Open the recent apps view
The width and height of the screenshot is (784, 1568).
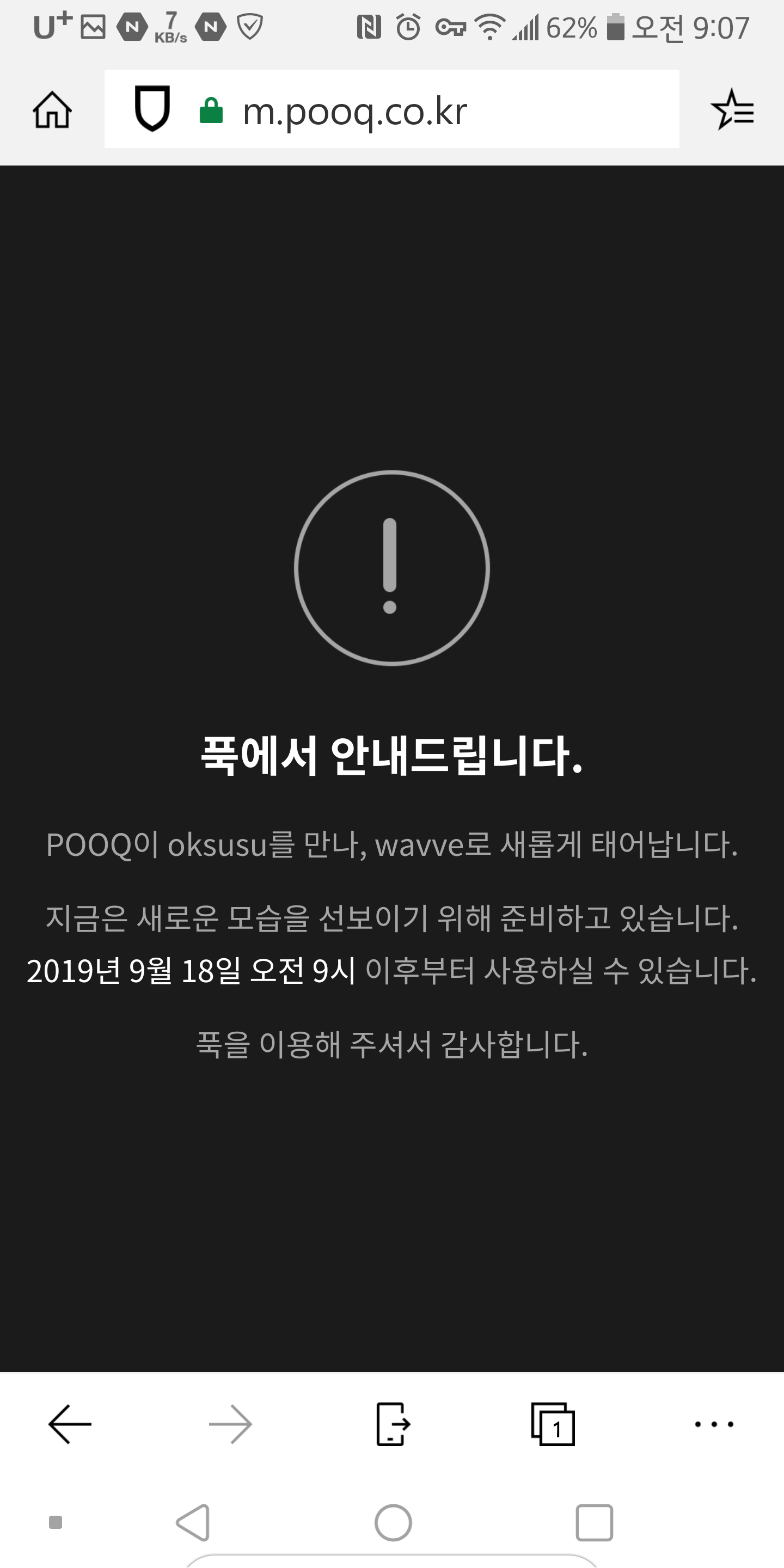(x=593, y=1523)
